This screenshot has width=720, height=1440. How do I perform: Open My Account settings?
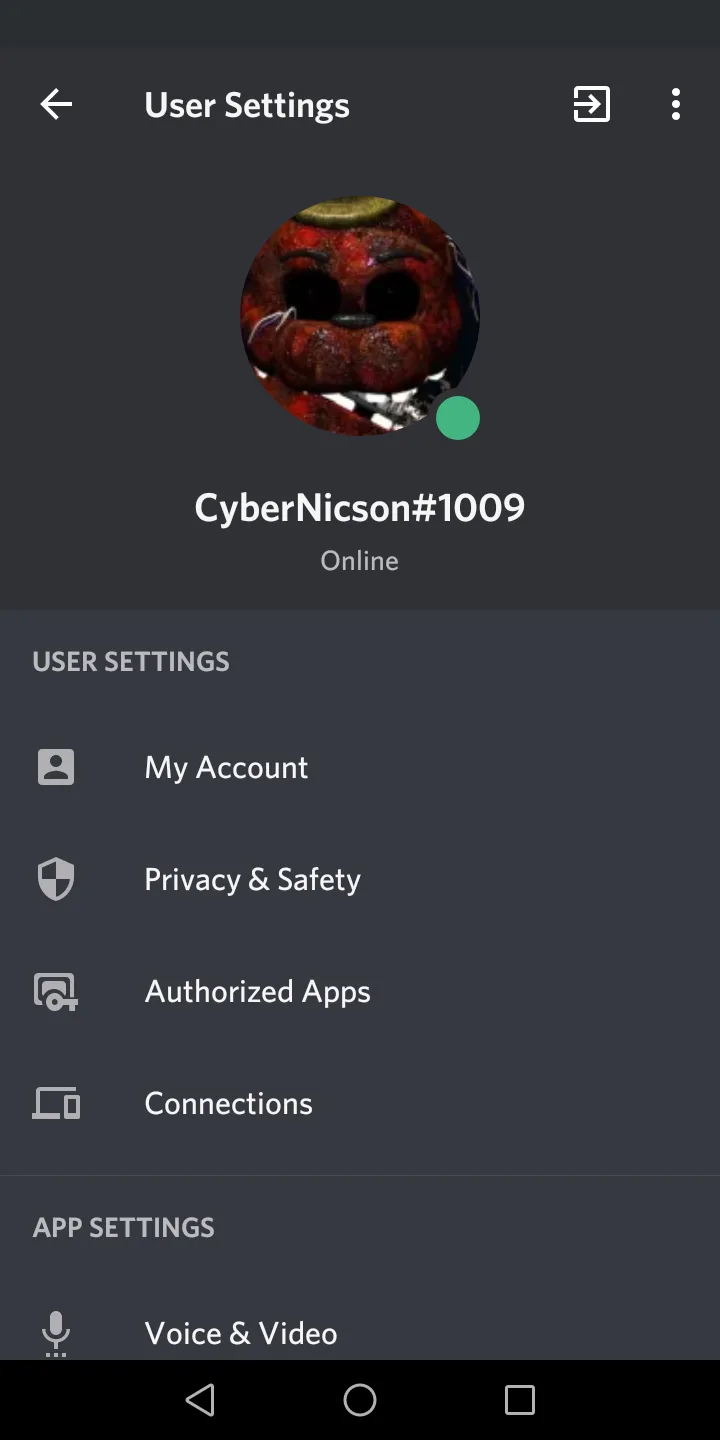click(x=226, y=767)
